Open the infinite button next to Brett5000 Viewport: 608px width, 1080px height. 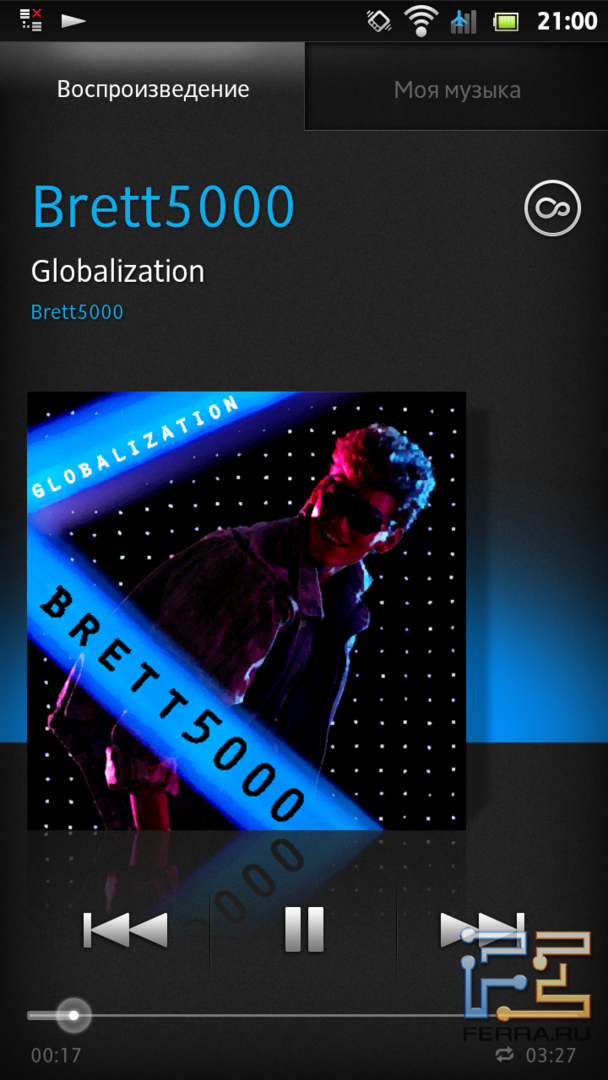click(552, 208)
